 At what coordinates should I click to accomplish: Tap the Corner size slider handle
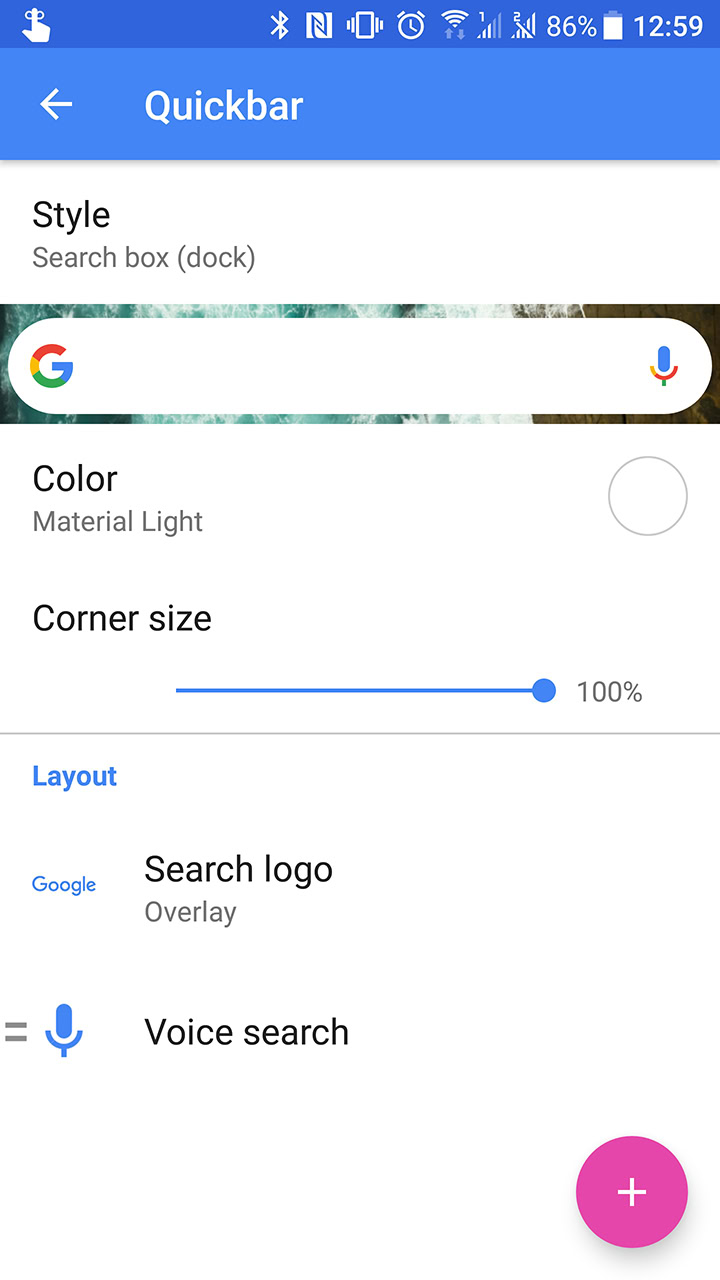[544, 690]
